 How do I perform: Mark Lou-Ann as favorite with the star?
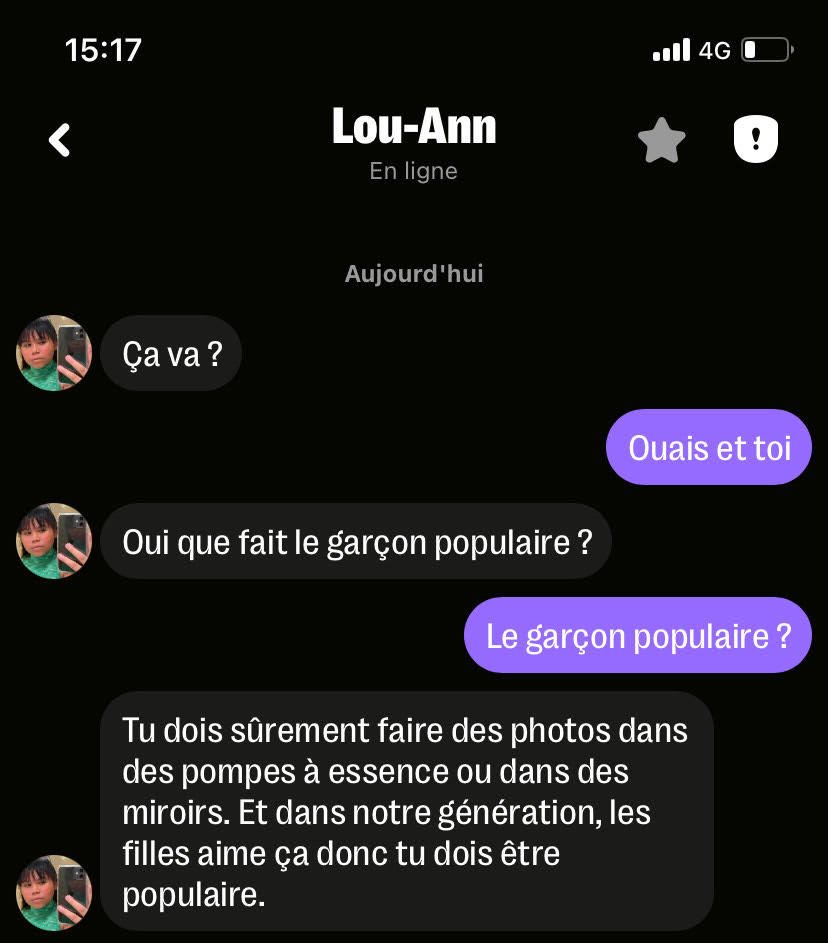[661, 141]
